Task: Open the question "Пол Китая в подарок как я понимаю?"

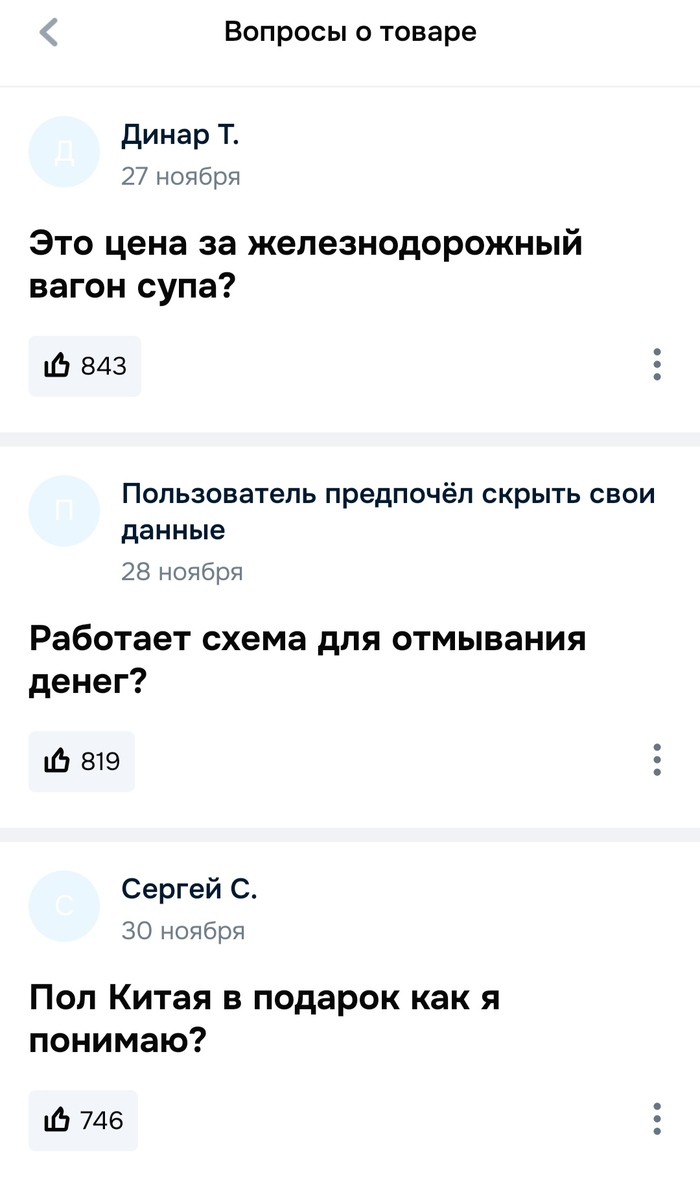Action: click(x=264, y=1019)
